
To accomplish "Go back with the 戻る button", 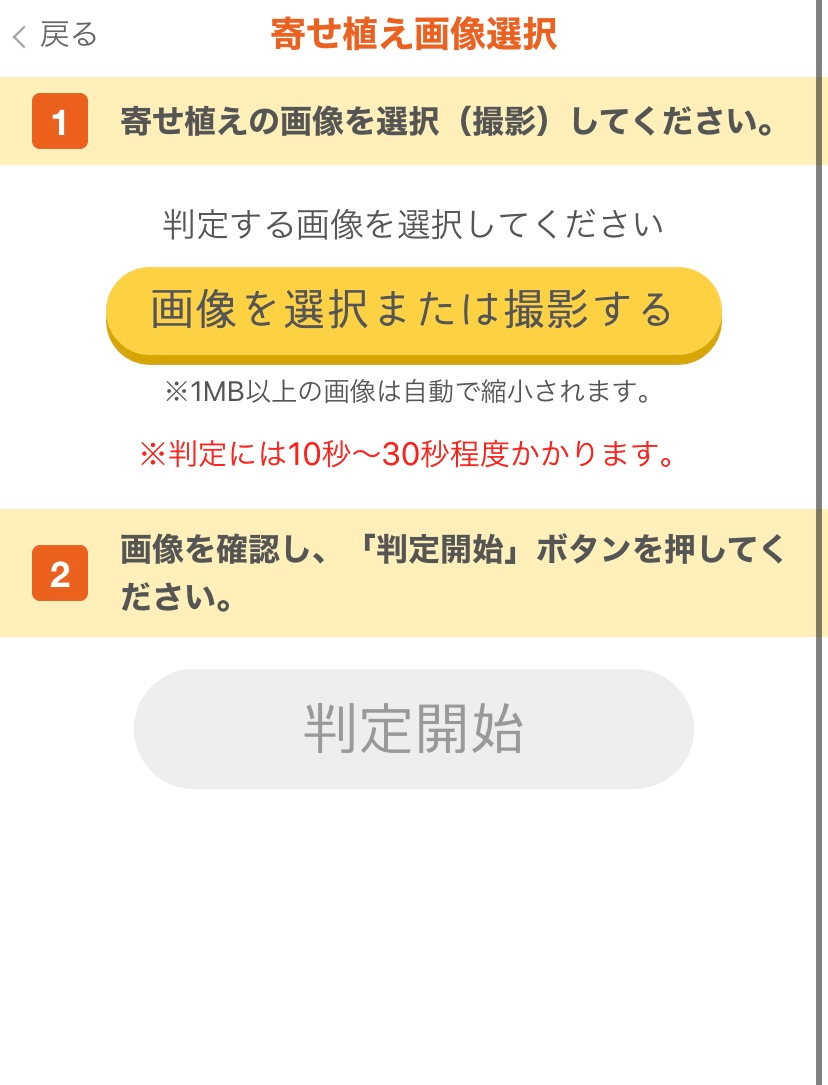I will [x=55, y=37].
